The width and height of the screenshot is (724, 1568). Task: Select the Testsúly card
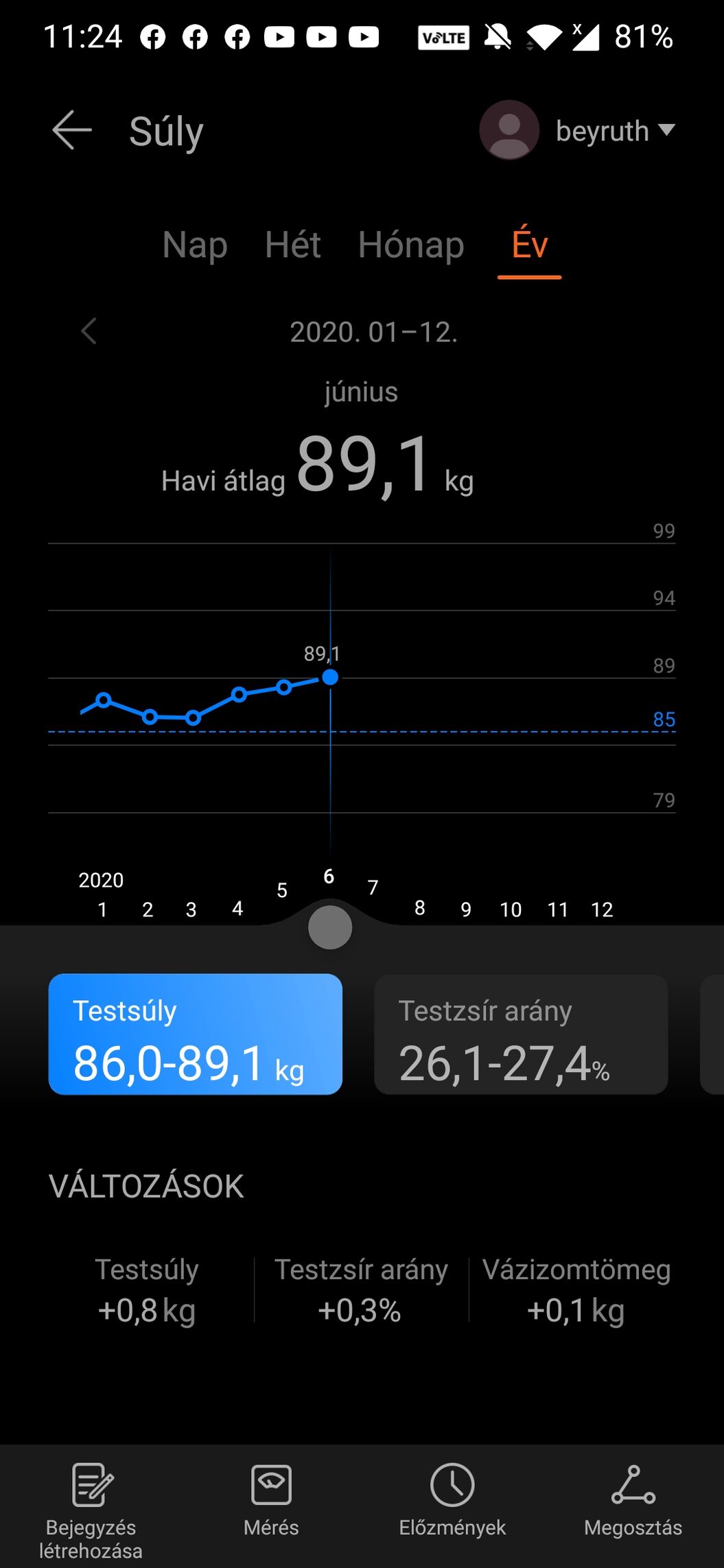pyautogui.click(x=196, y=1034)
